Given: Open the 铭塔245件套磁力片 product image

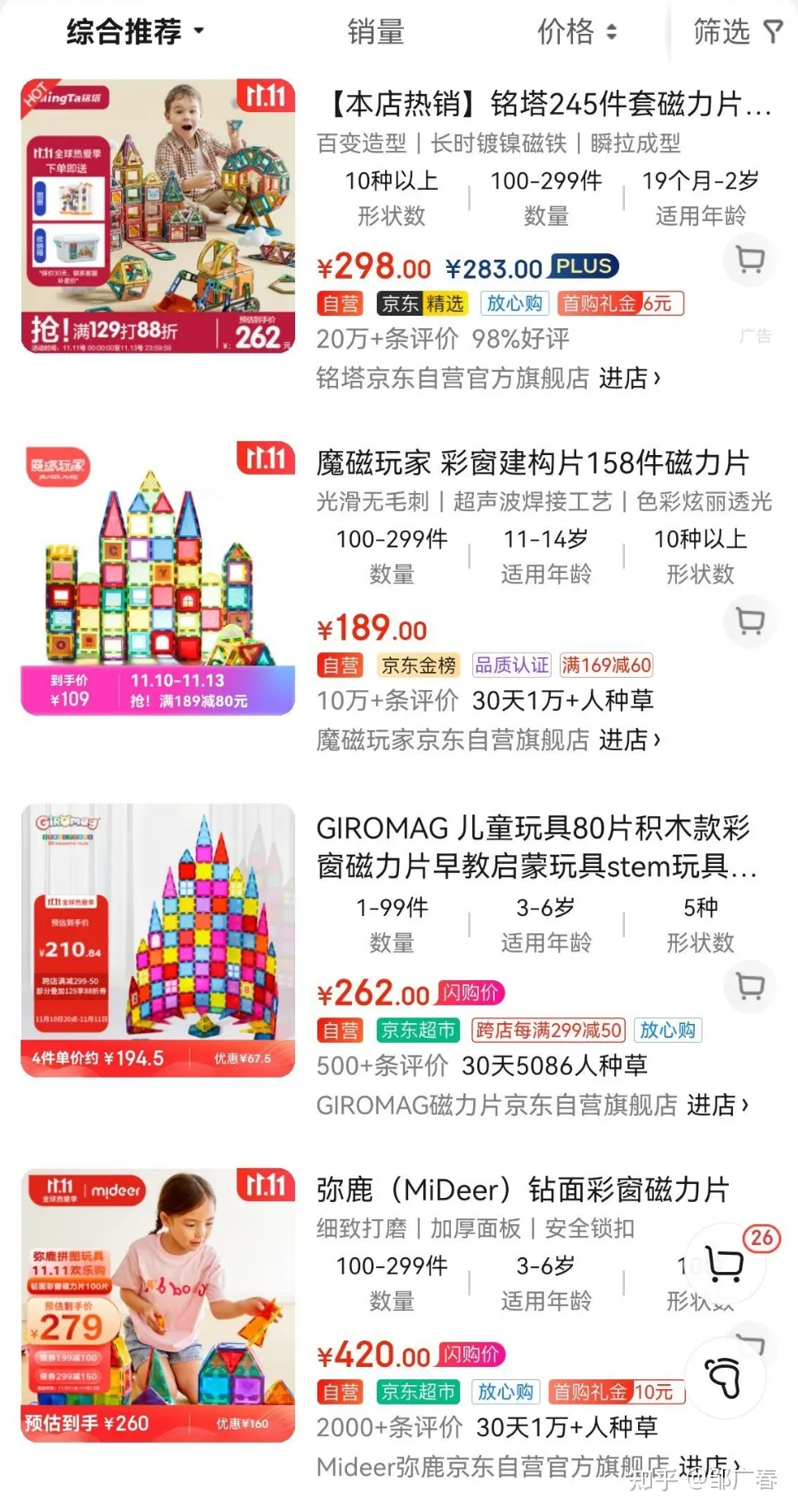Looking at the screenshot, I should point(157,216).
